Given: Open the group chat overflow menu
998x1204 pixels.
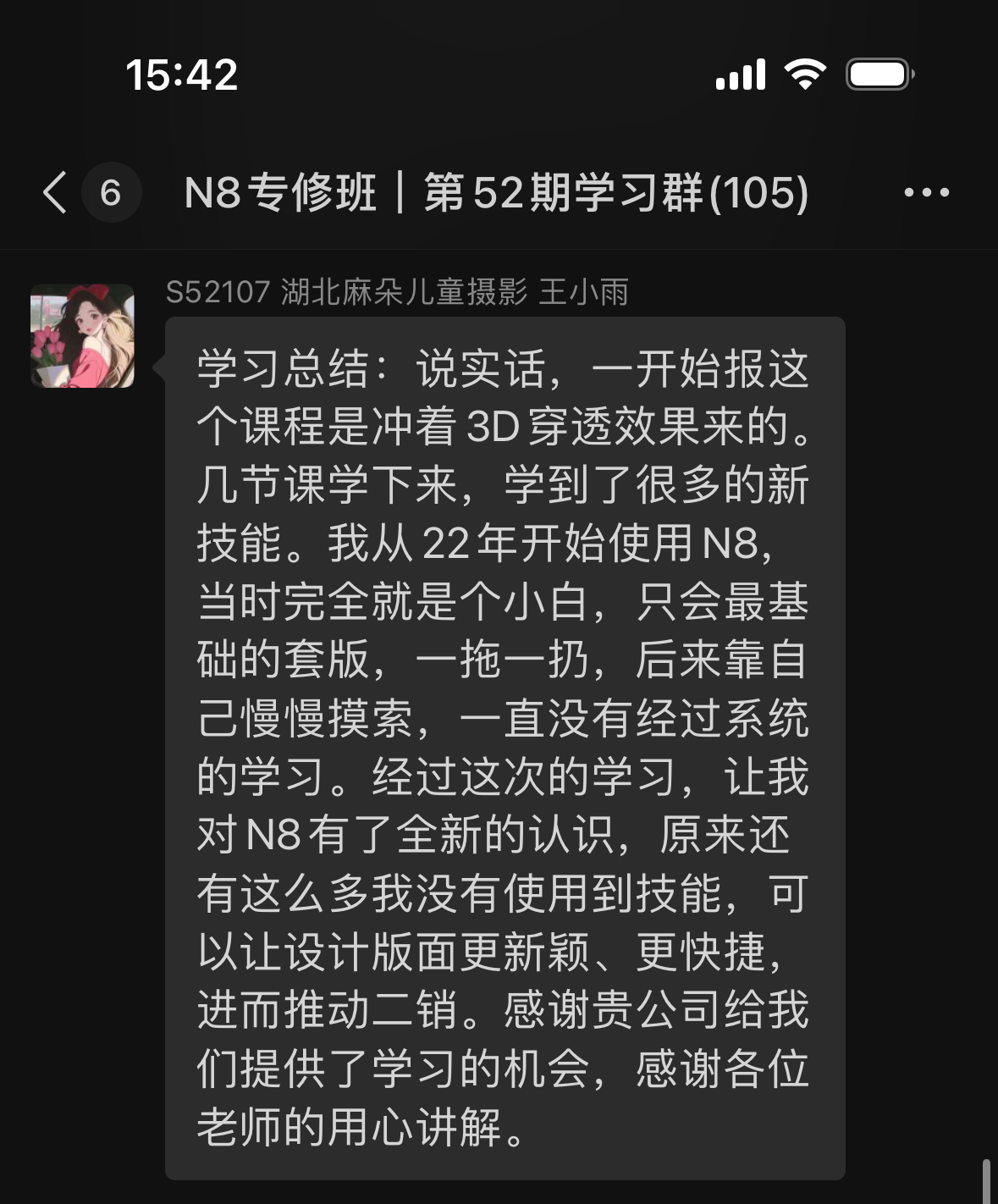Looking at the screenshot, I should tap(926, 193).
